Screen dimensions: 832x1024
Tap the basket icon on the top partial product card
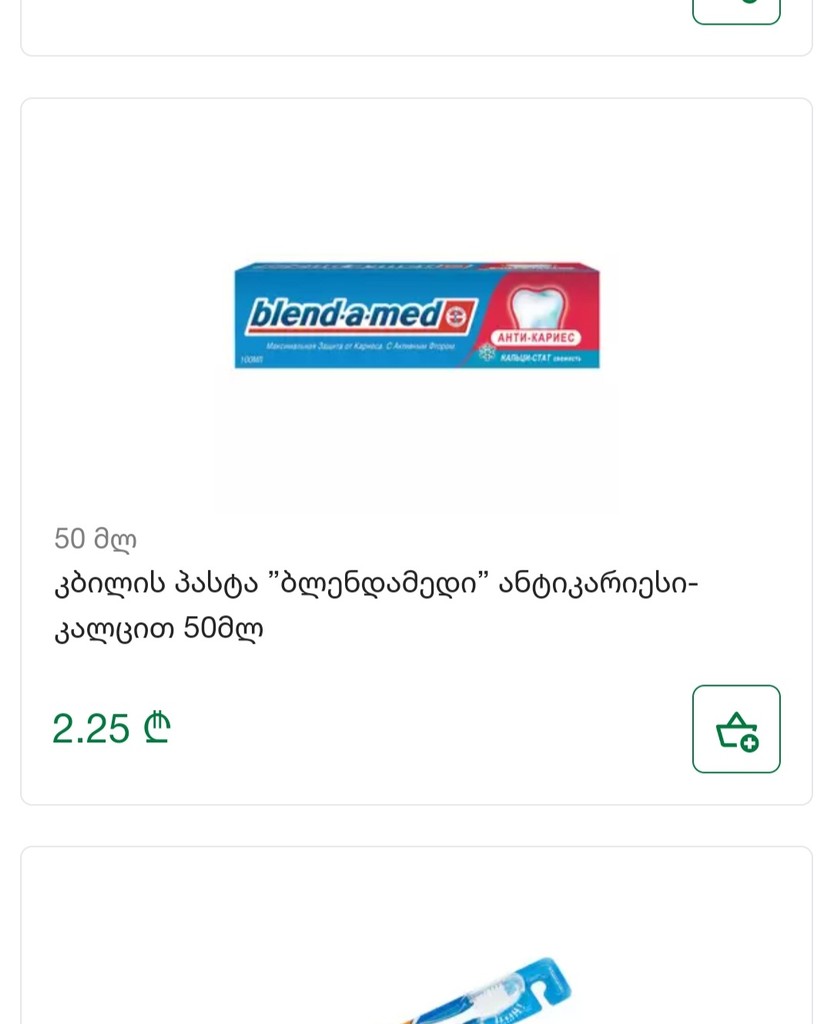[x=736, y=8]
